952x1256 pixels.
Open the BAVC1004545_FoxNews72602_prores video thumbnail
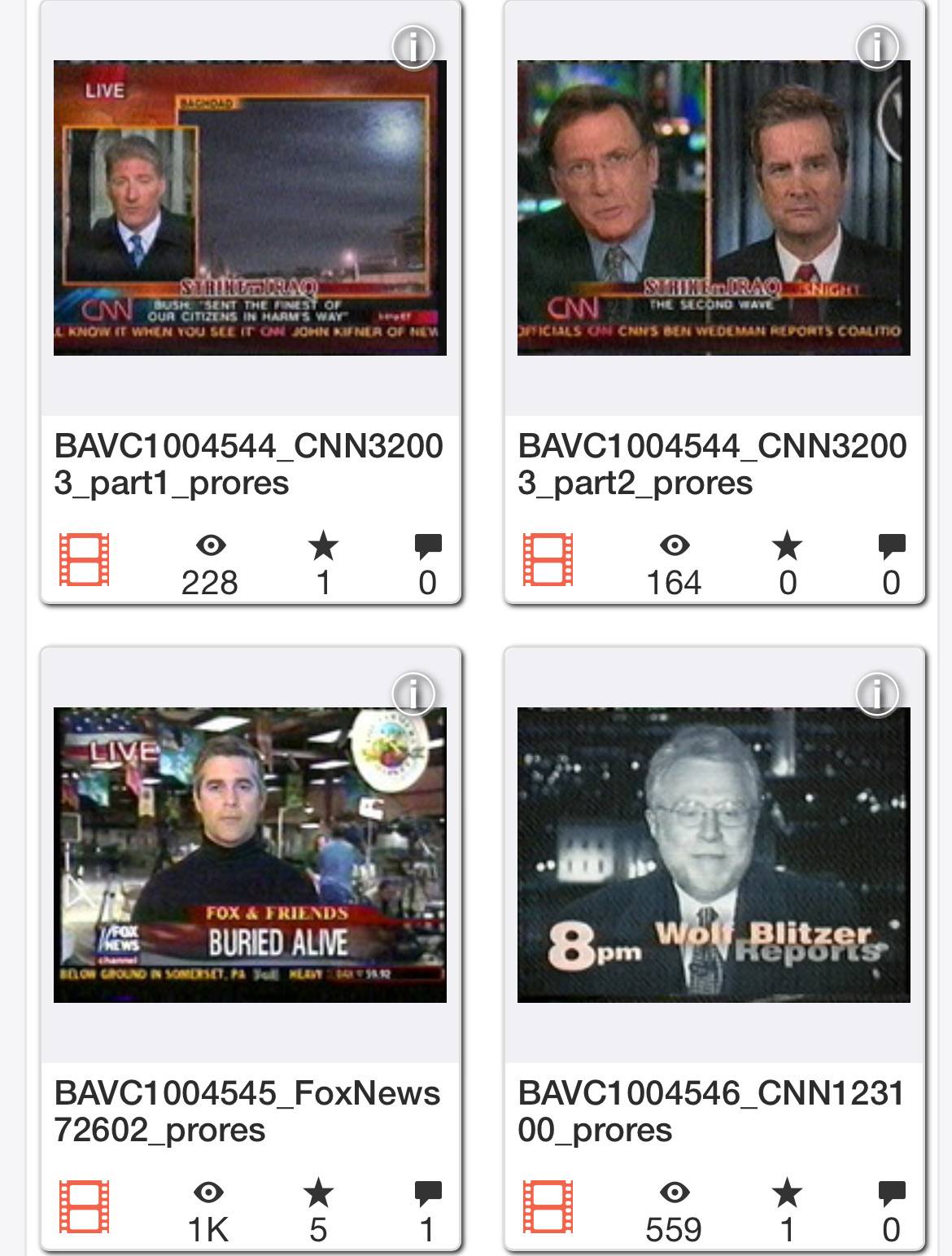(x=250, y=855)
